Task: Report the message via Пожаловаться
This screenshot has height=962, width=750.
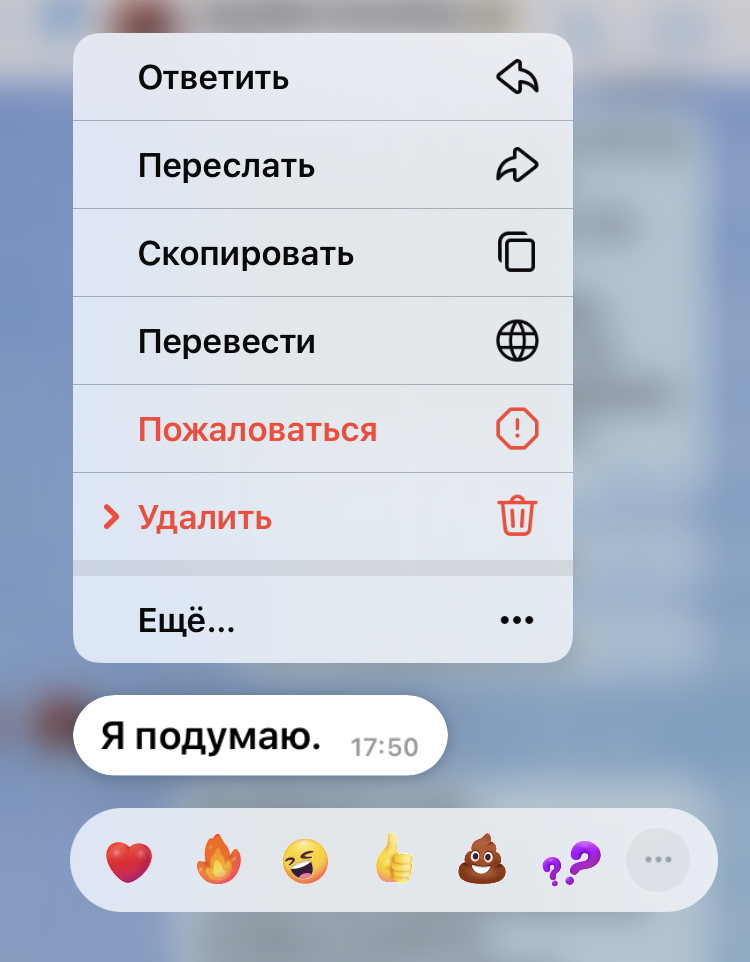Action: 322,430
